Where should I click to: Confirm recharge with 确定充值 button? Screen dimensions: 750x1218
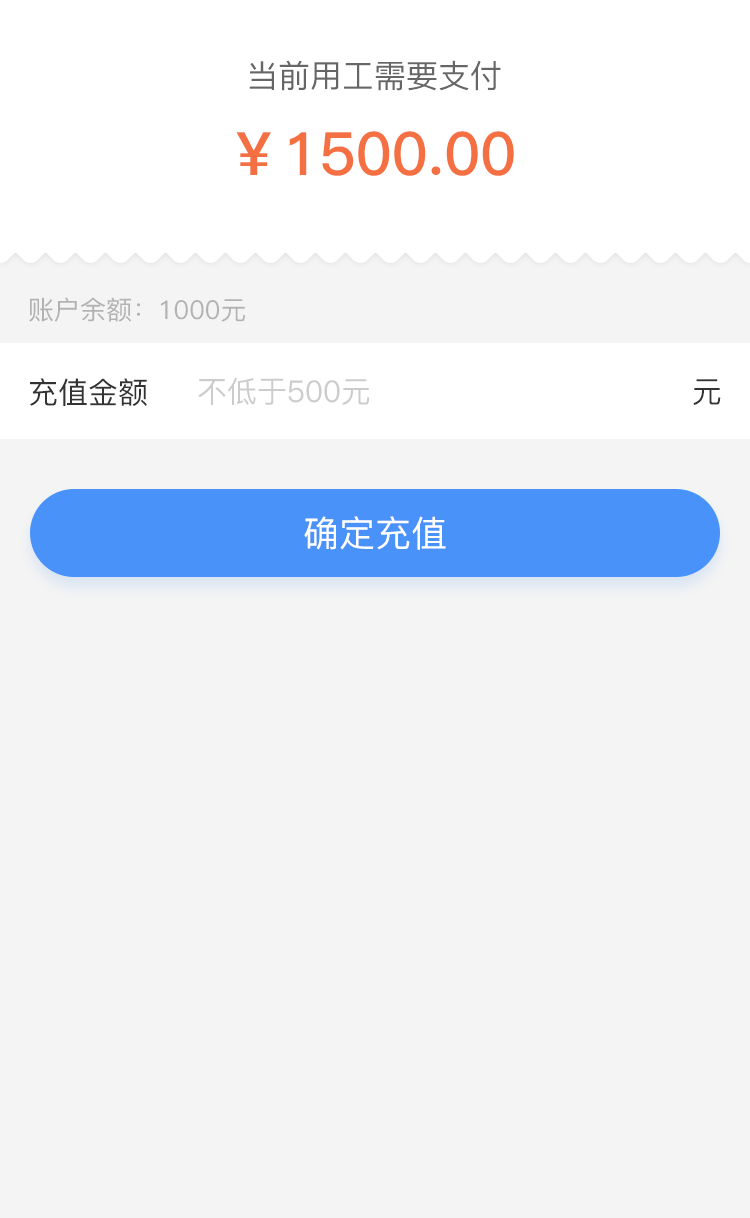[x=375, y=533]
